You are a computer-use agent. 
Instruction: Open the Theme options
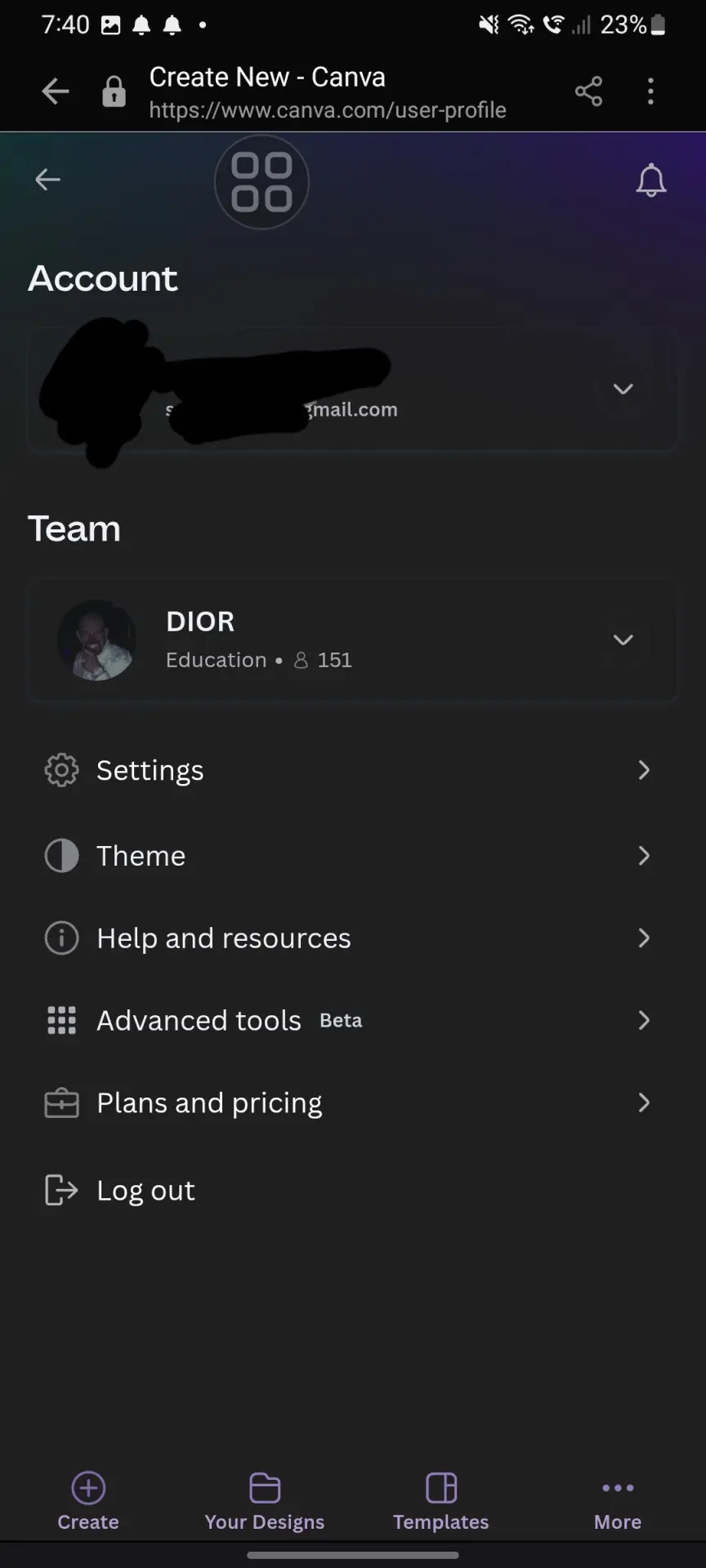(x=352, y=856)
